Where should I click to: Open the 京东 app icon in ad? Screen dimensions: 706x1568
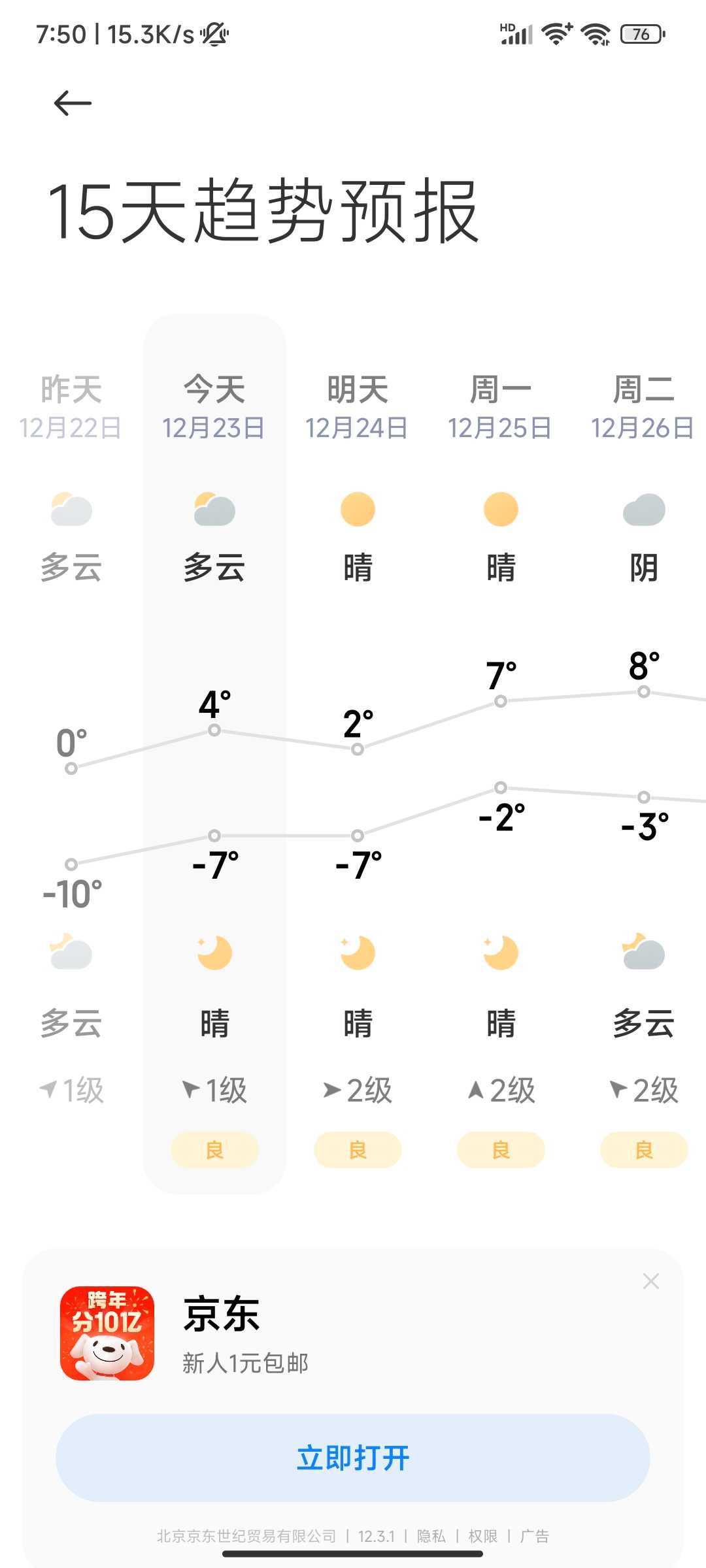tap(107, 1333)
